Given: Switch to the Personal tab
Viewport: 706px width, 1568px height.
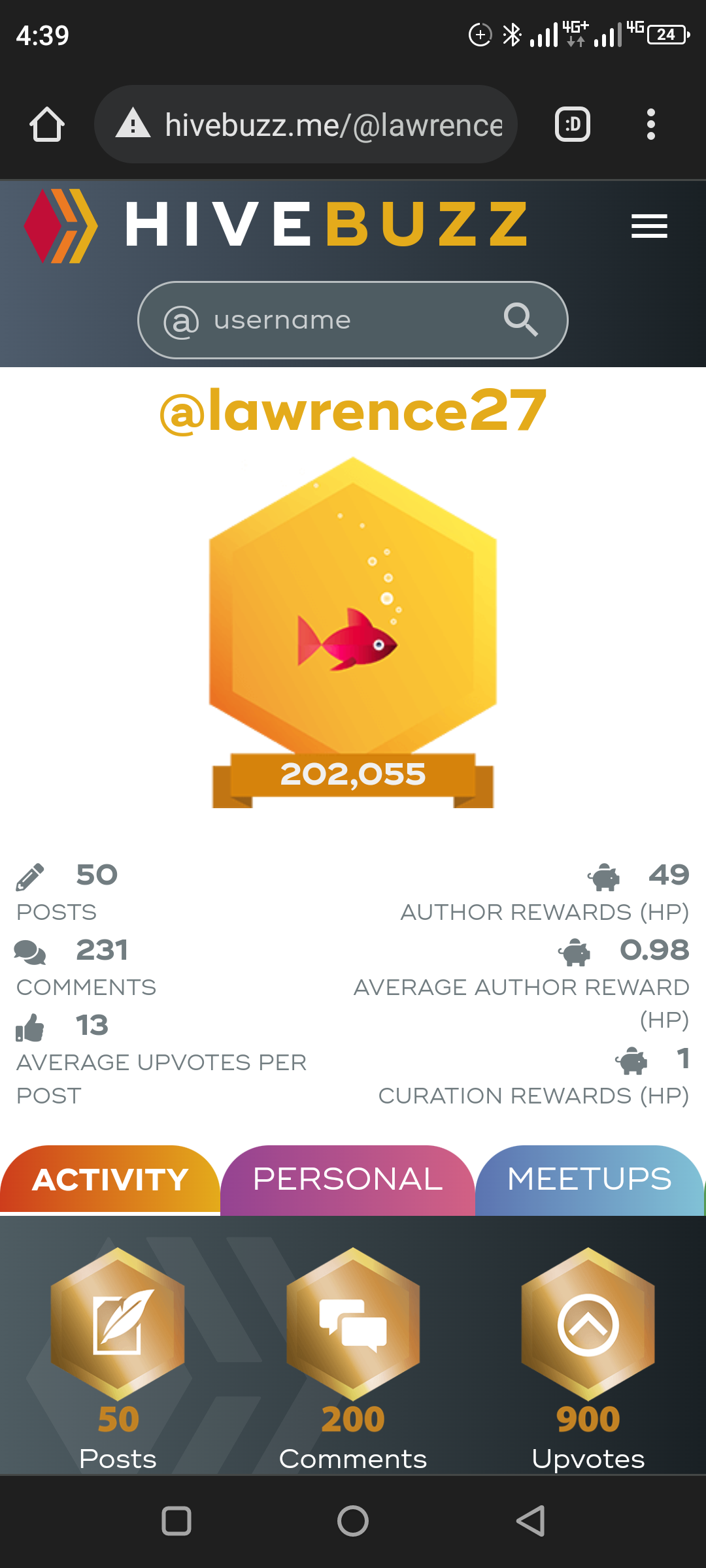Looking at the screenshot, I should tap(348, 1180).
